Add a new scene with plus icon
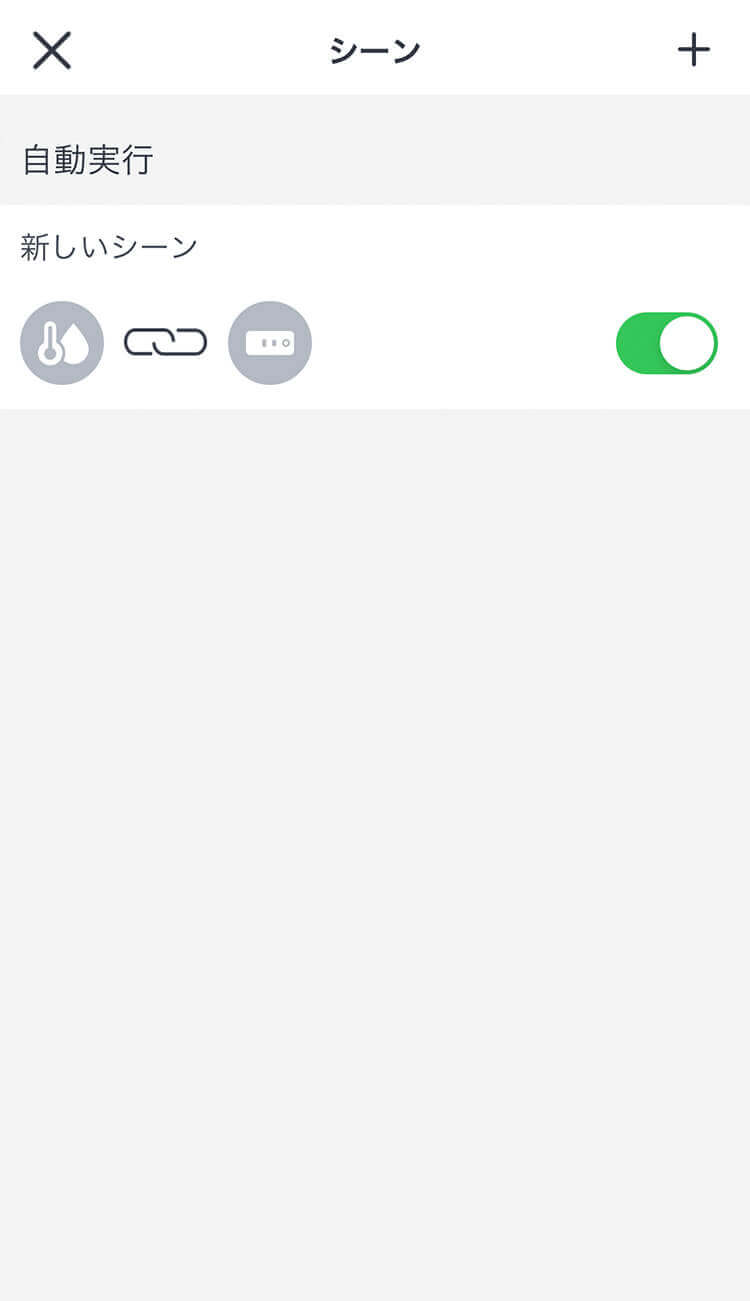 (693, 49)
